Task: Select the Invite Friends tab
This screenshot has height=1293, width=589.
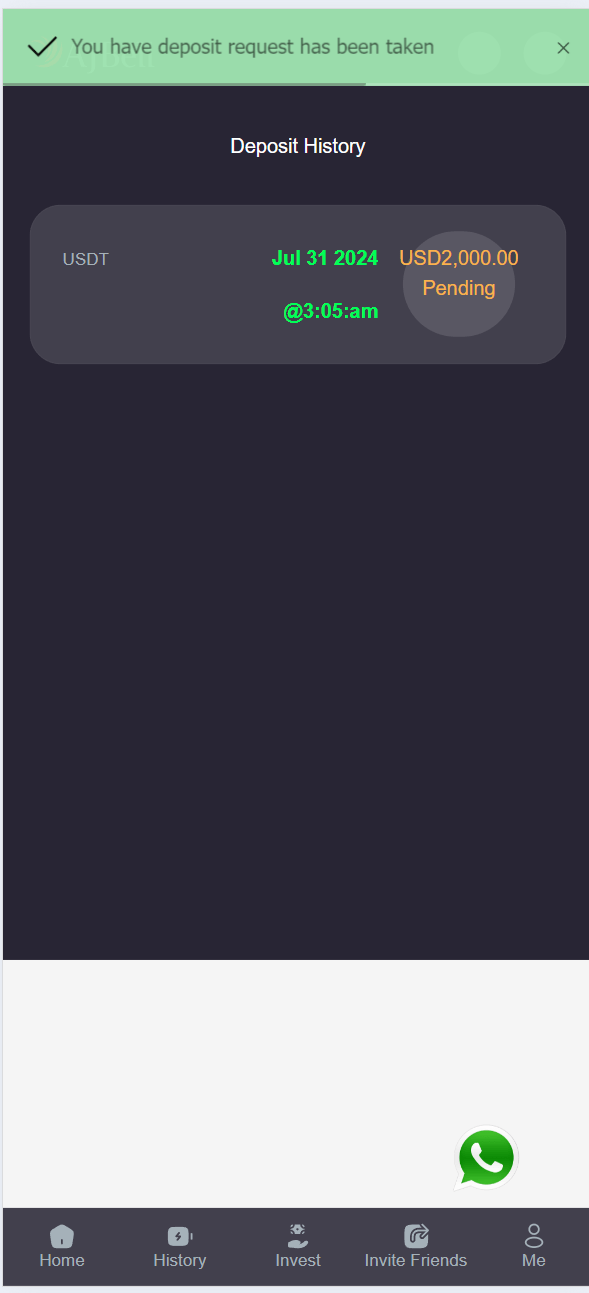Action: (x=416, y=1247)
